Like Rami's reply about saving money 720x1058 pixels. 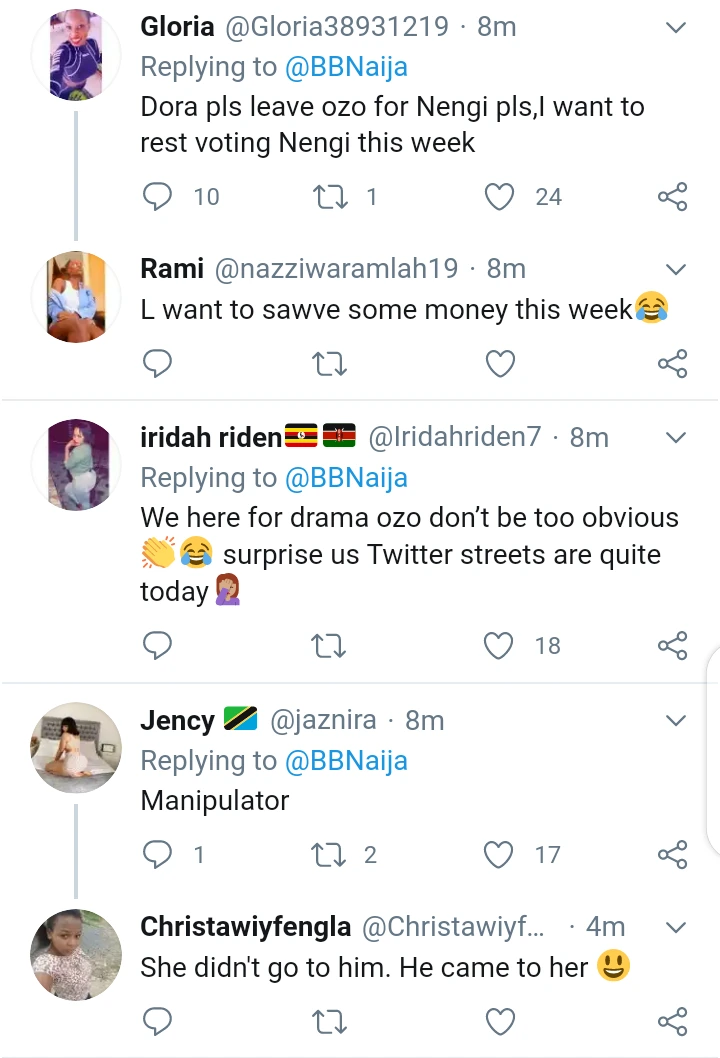tap(499, 364)
